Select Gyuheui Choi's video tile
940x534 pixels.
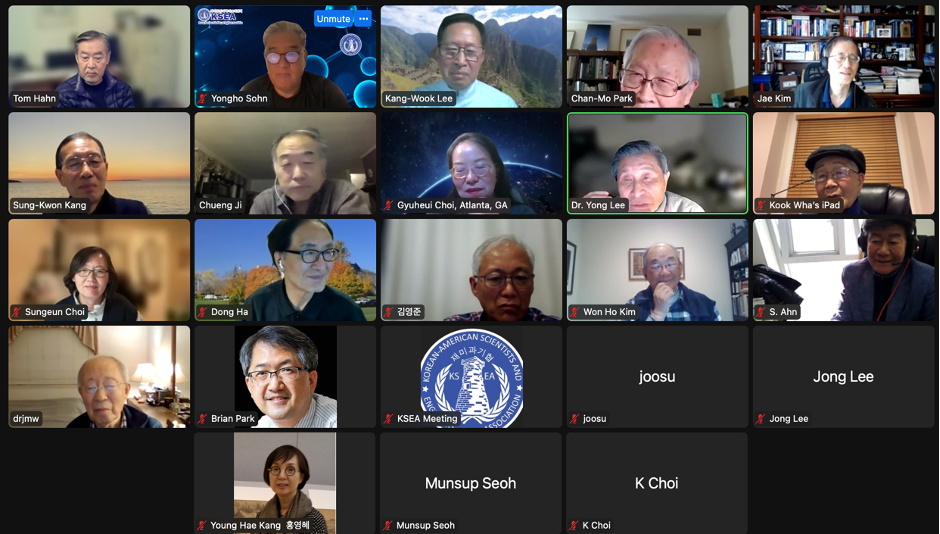[471, 163]
